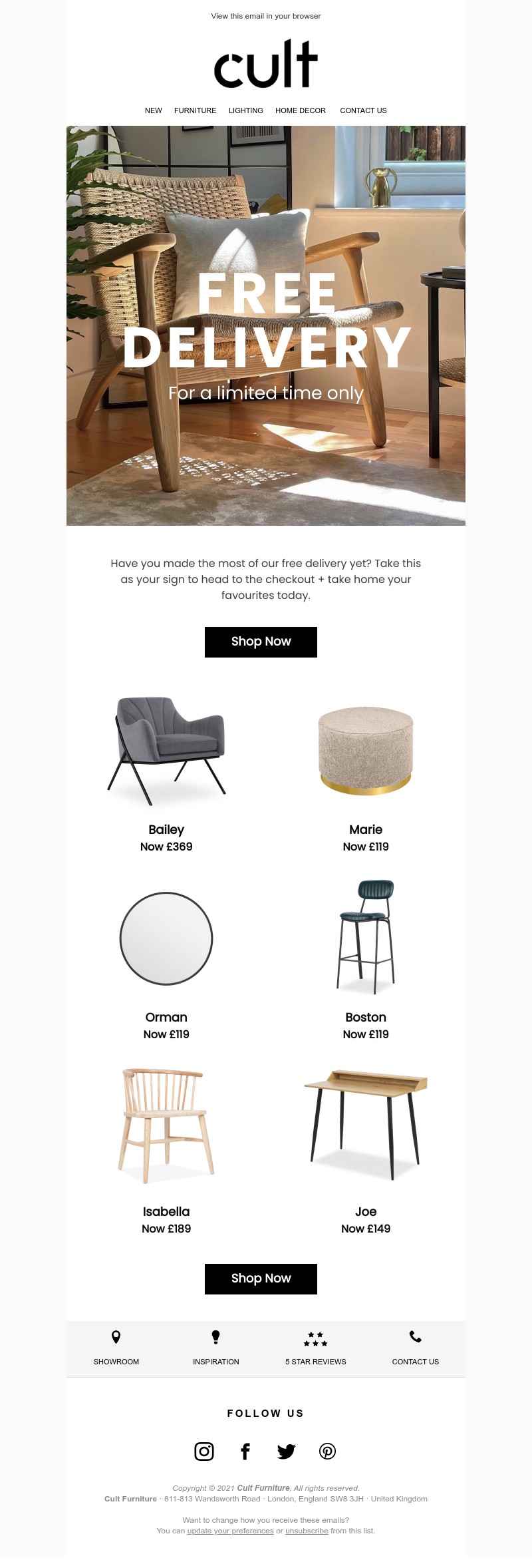The height and width of the screenshot is (1568, 532).
Task: Open the Orman round mirror product
Action: click(166, 938)
